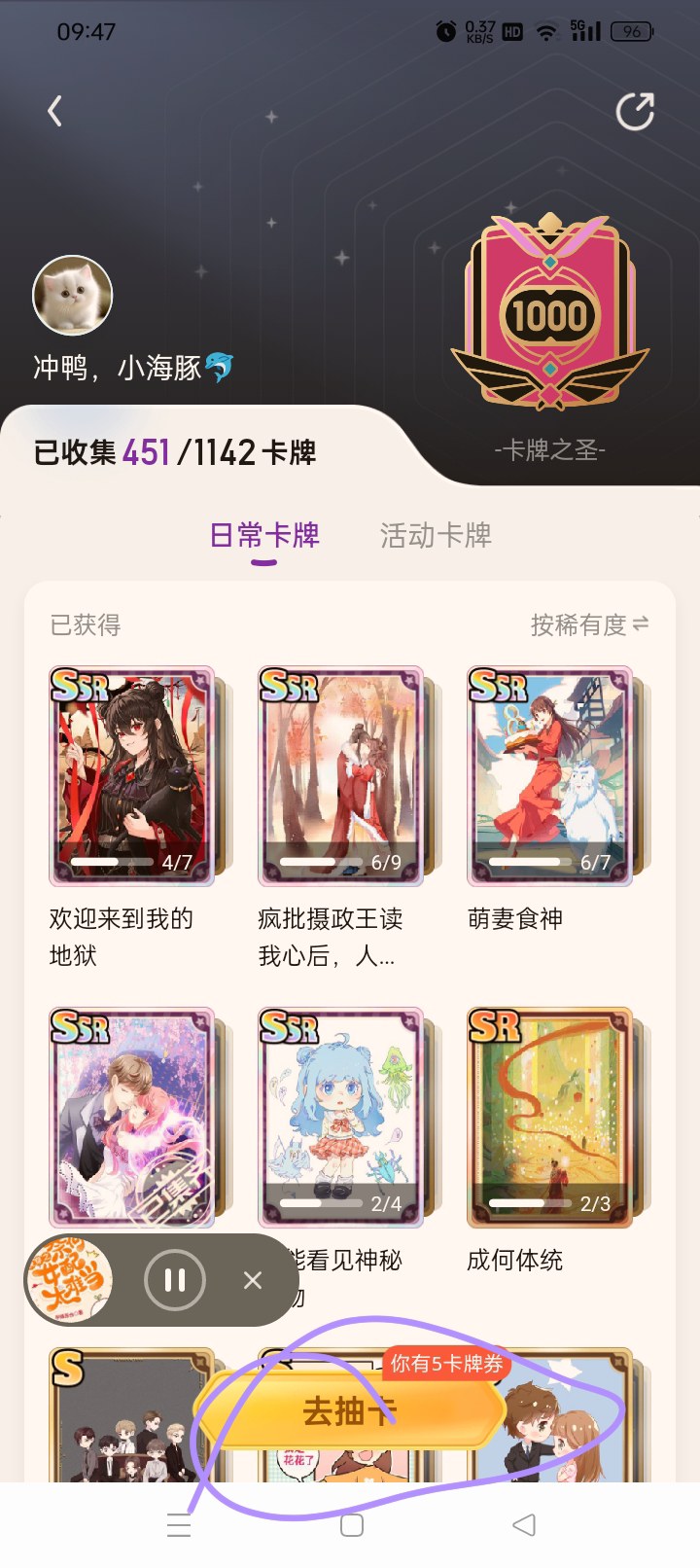The height and width of the screenshot is (1568, 700).
Task: Pause the floating audio player
Action: point(175,1280)
